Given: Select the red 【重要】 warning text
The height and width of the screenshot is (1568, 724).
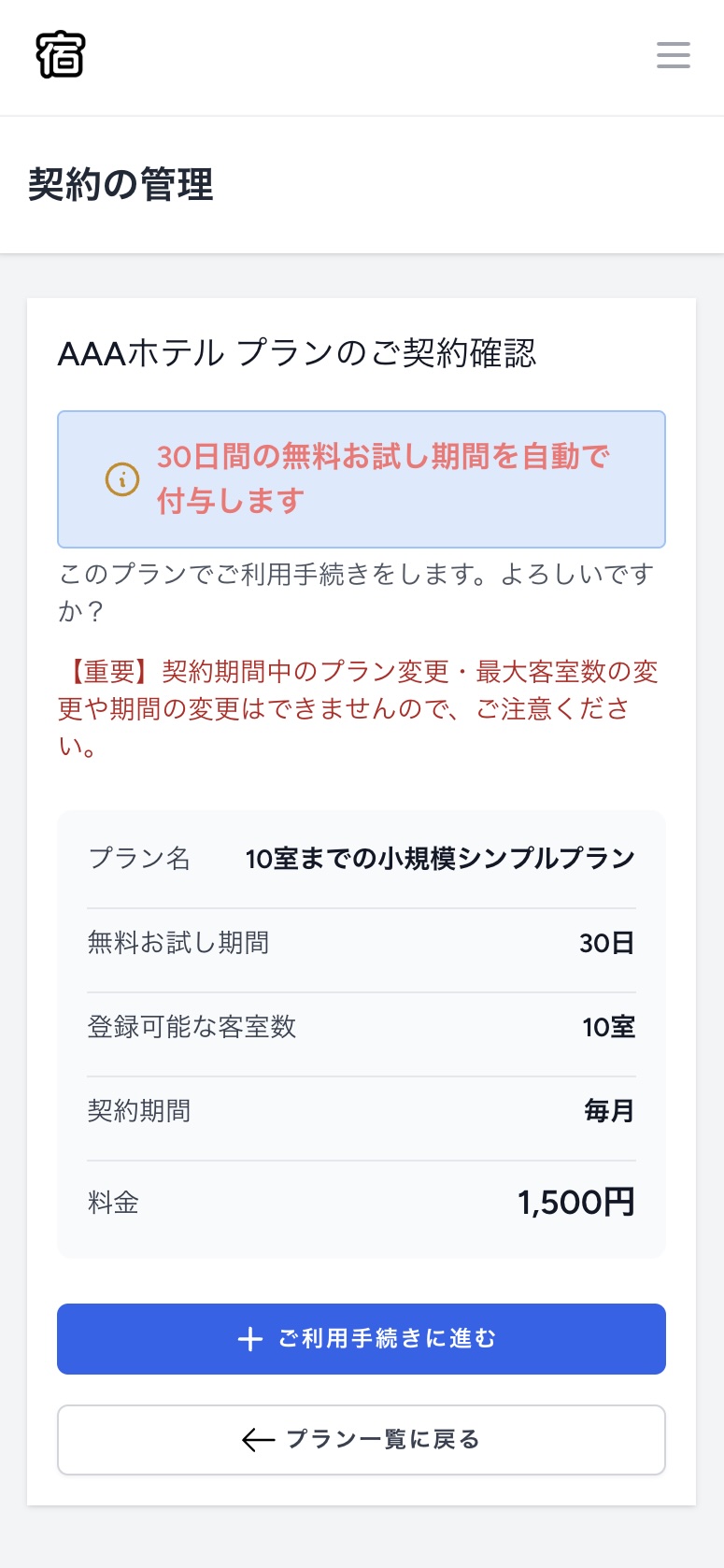Looking at the screenshot, I should click(362, 708).
